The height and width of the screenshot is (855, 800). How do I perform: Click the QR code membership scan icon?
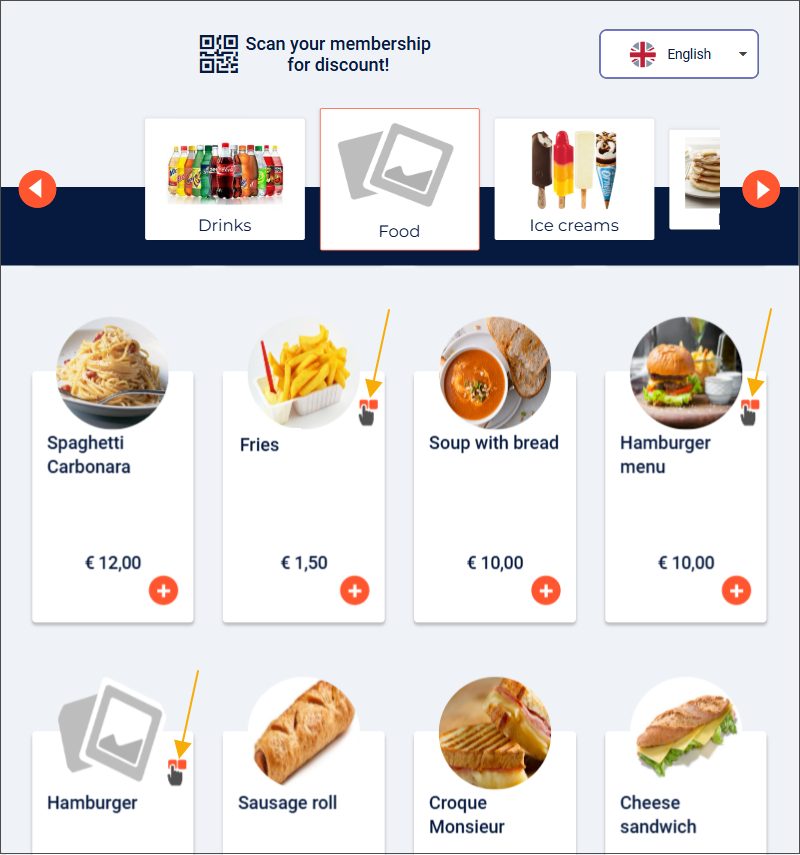[x=219, y=53]
